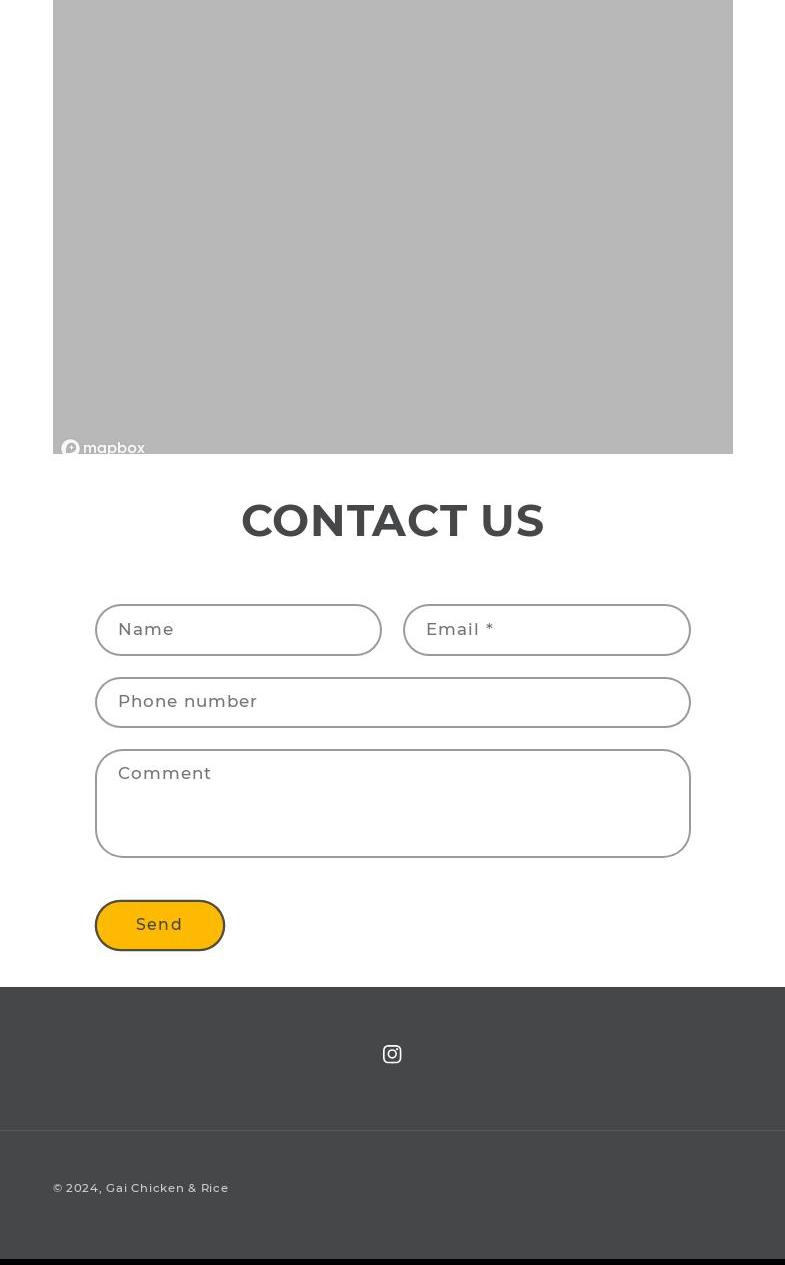Focus the Email field
The width and height of the screenshot is (785, 1265).
click(546, 630)
